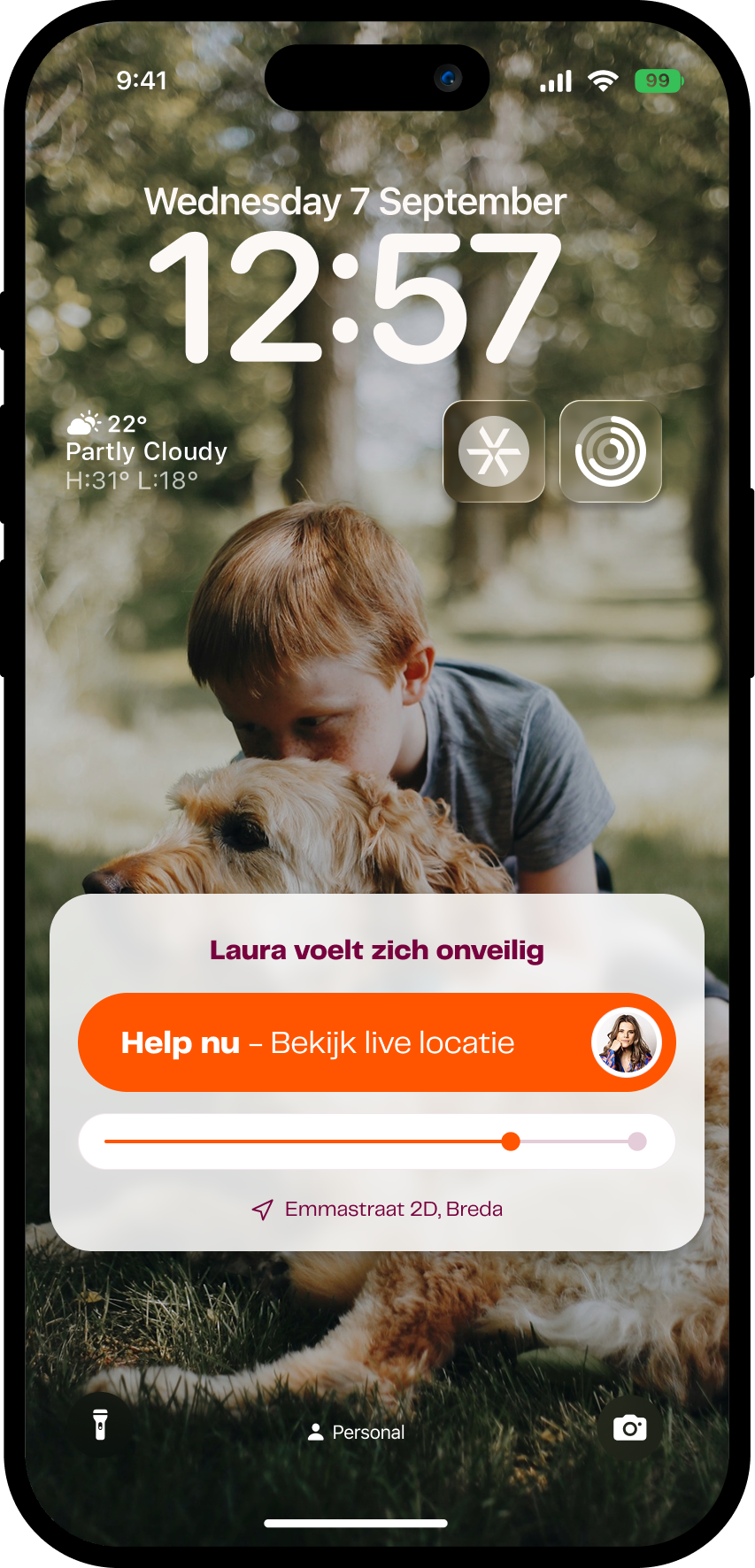
Task: Tap the Personal focus label
Action: (356, 1433)
